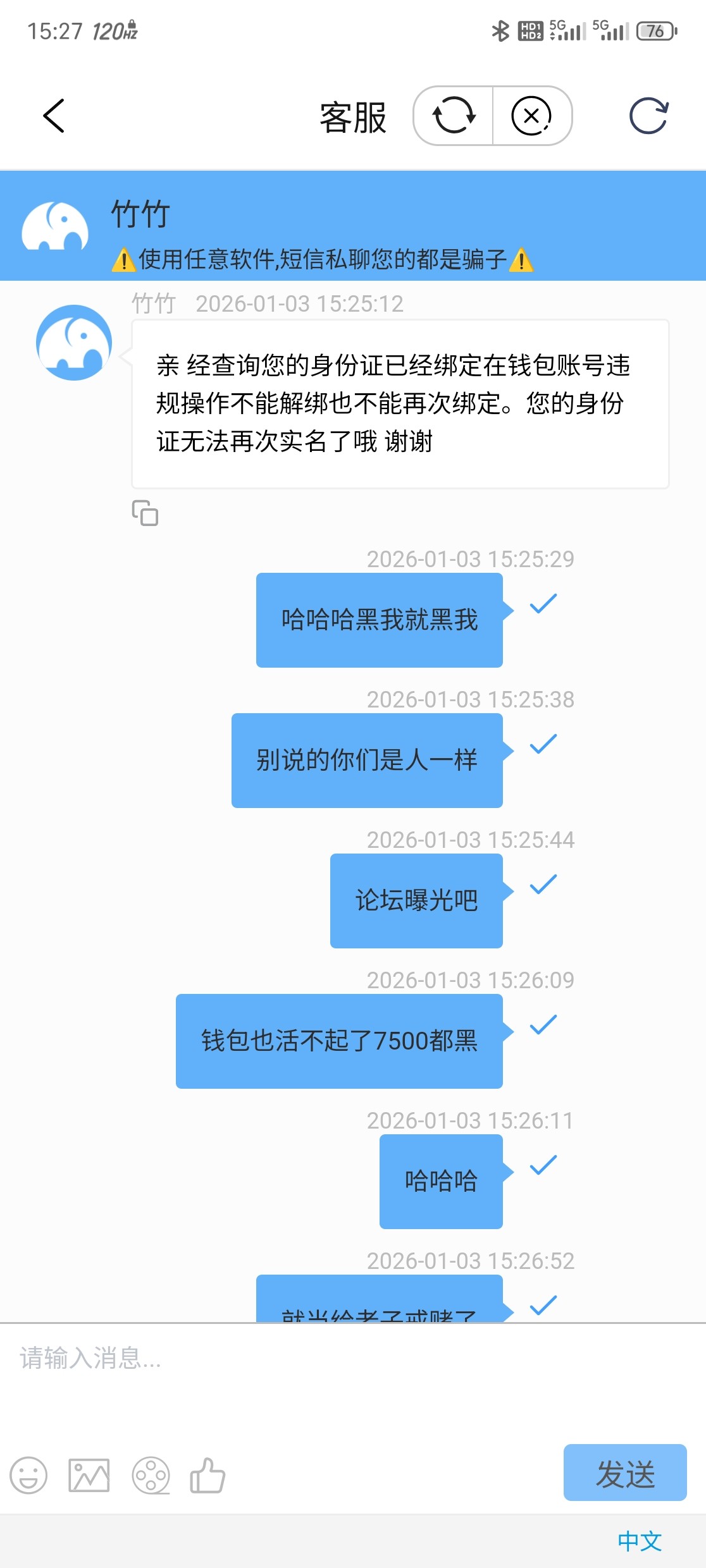Image resolution: width=706 pixels, height=1568 pixels.
Task: Tap the 客服 page title
Action: coord(352,116)
